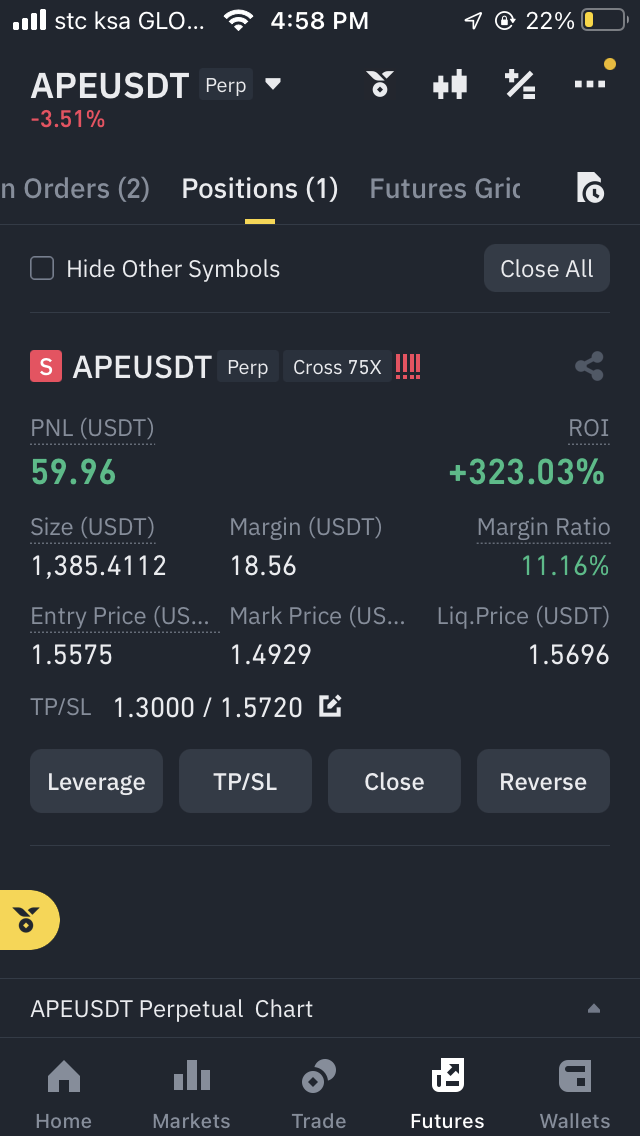The image size is (640, 1136).
Task: Open the three-dot overflow menu
Action: coord(589,84)
